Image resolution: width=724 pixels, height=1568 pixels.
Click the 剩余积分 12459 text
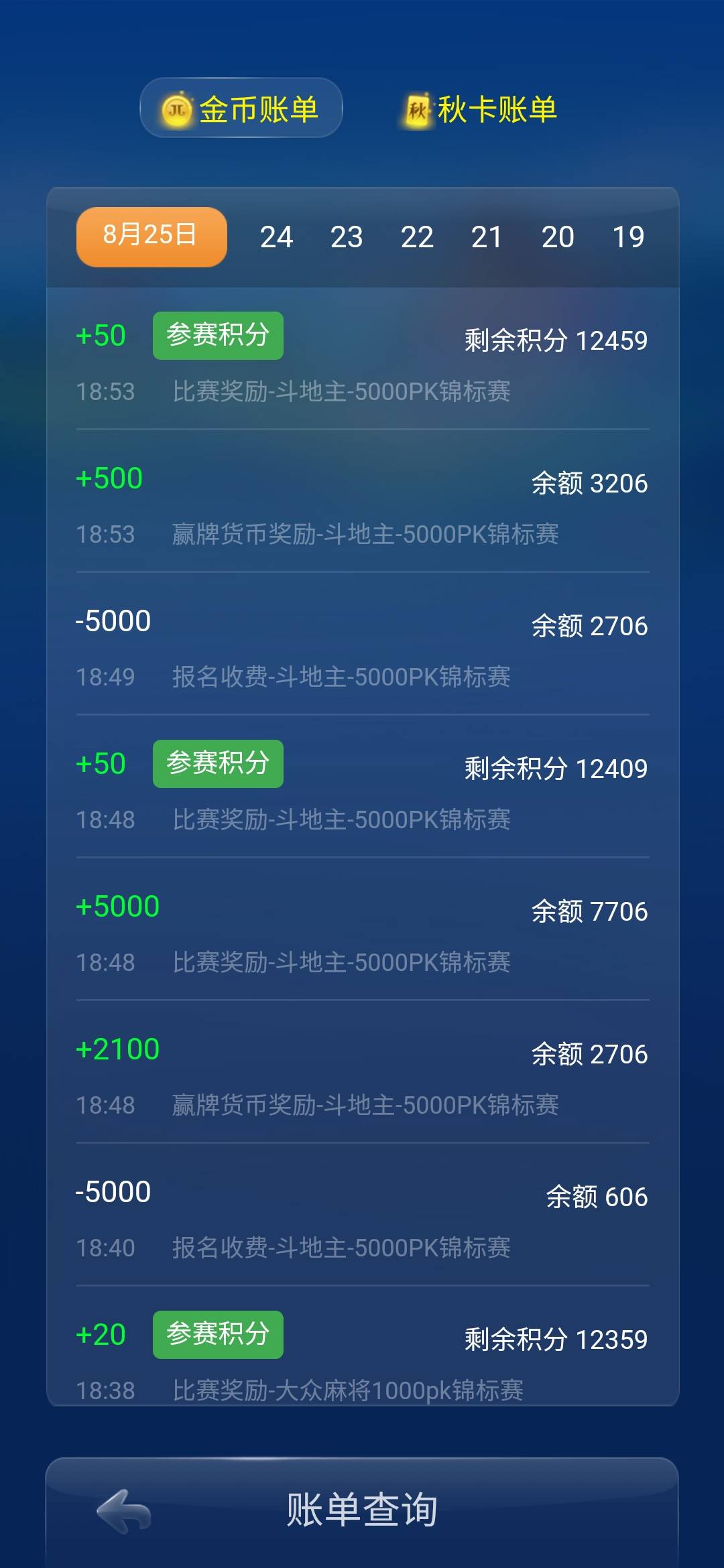click(555, 340)
